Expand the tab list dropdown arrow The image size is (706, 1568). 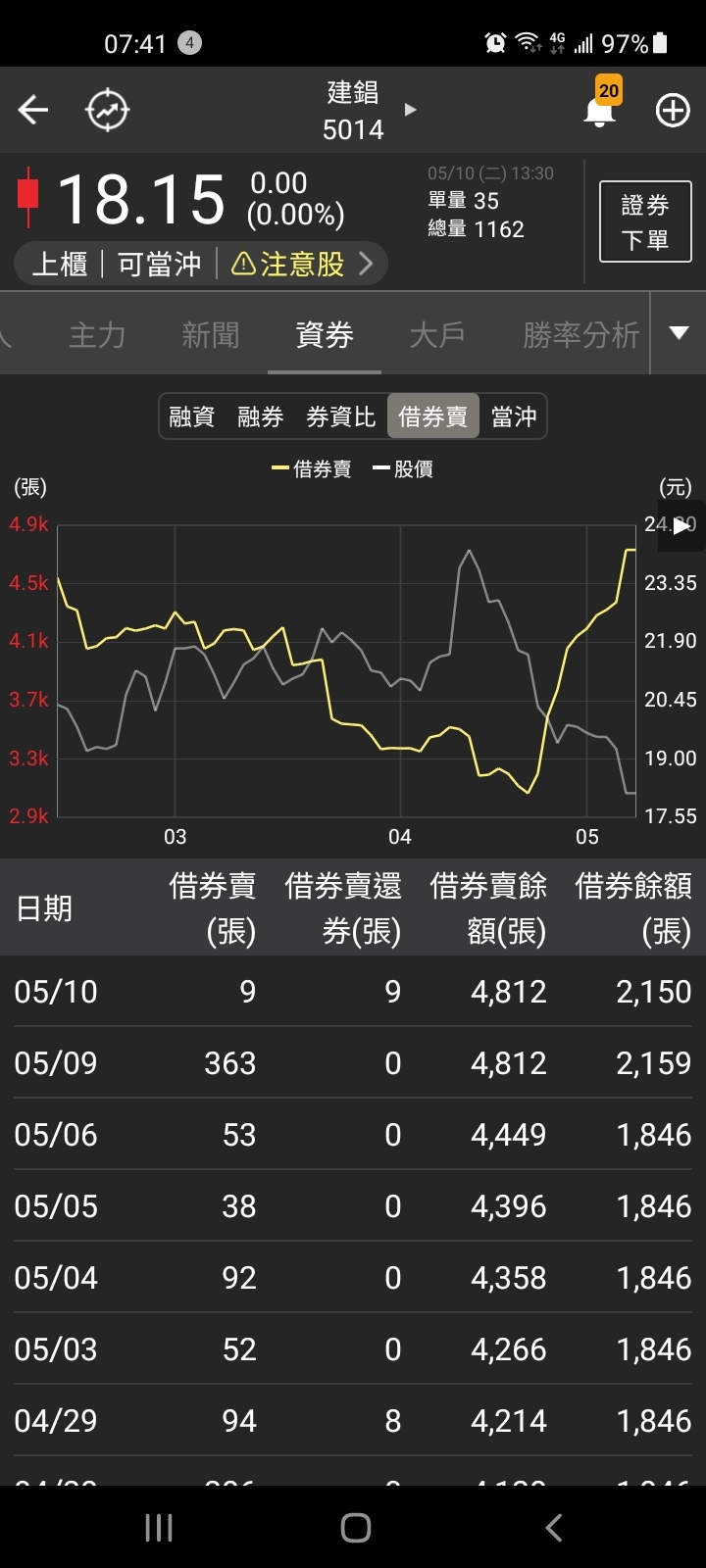coord(679,333)
